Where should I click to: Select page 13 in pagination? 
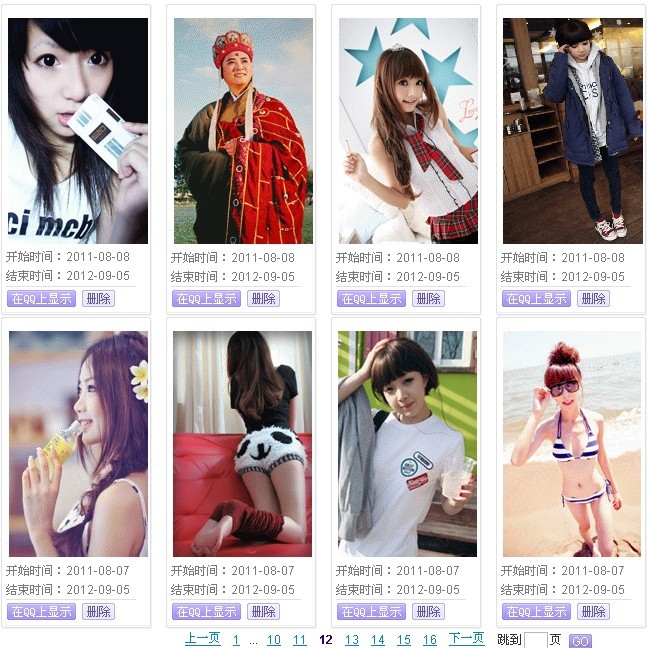pyautogui.click(x=352, y=640)
